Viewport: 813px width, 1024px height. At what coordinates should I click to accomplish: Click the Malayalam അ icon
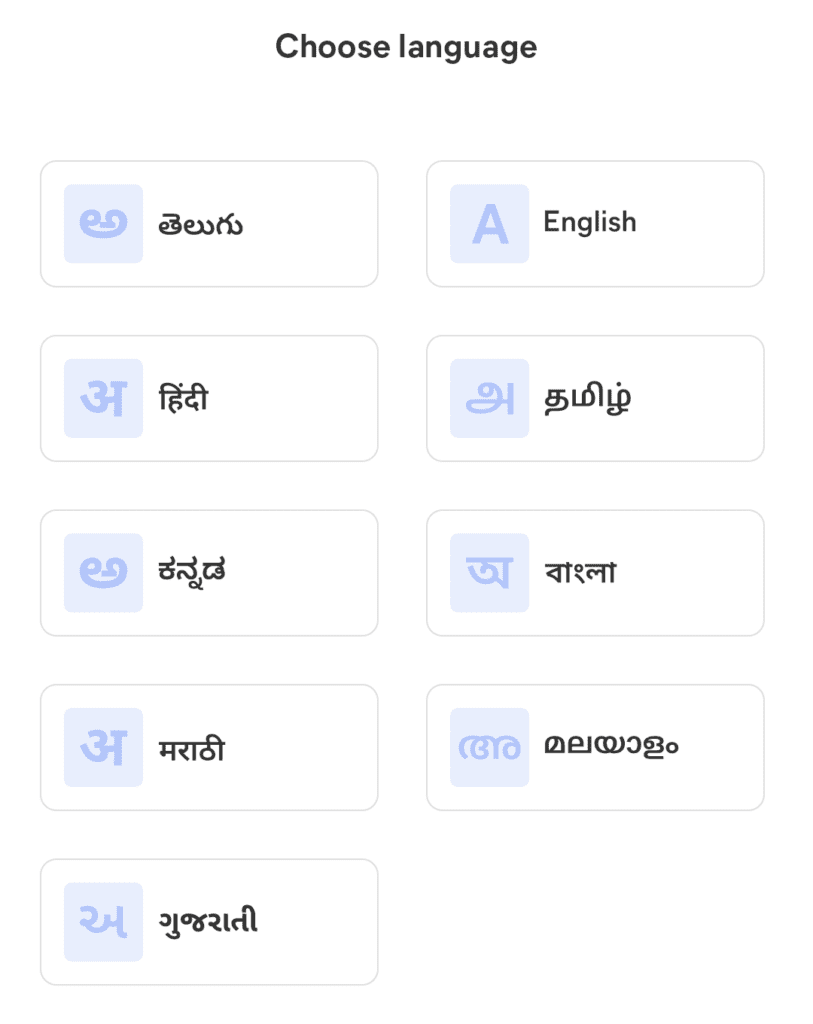[x=488, y=746]
